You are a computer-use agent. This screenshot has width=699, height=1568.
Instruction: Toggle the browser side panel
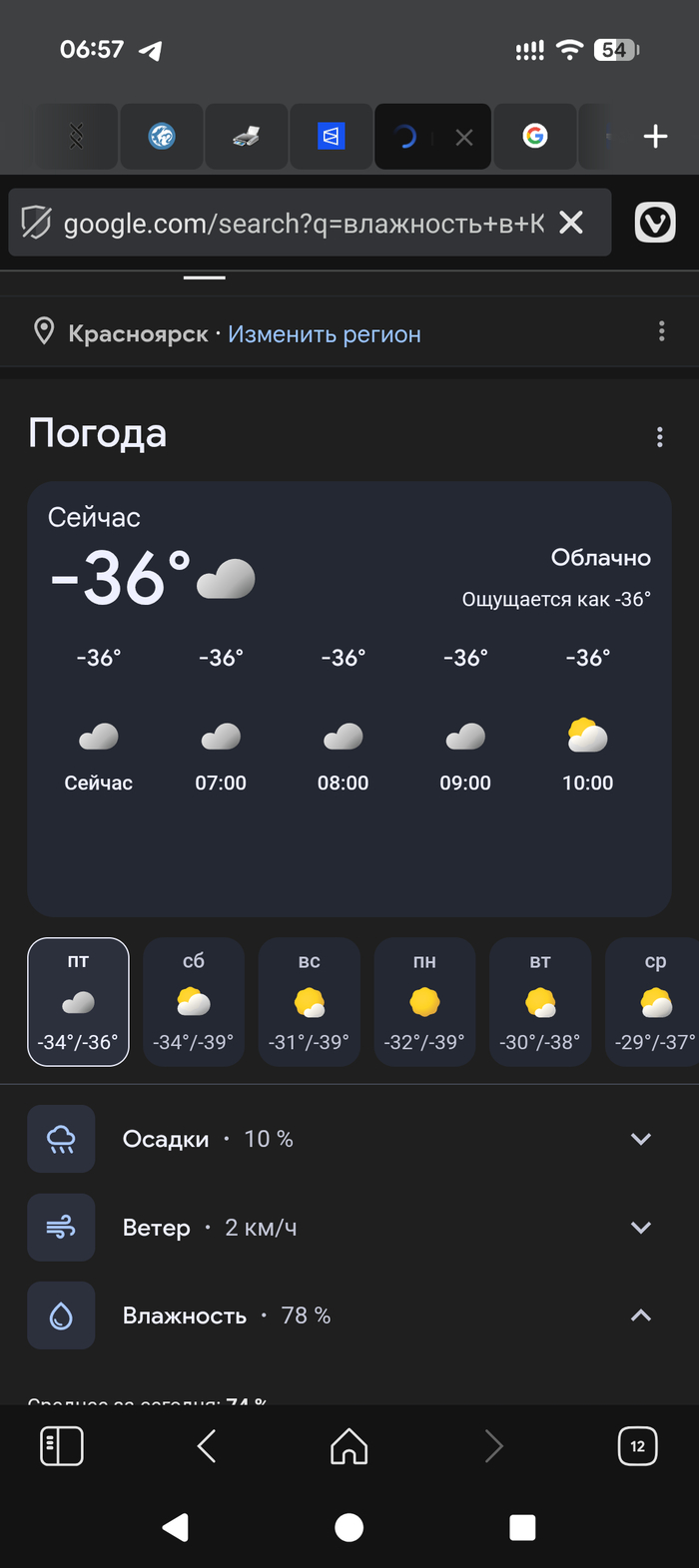[x=62, y=1446]
